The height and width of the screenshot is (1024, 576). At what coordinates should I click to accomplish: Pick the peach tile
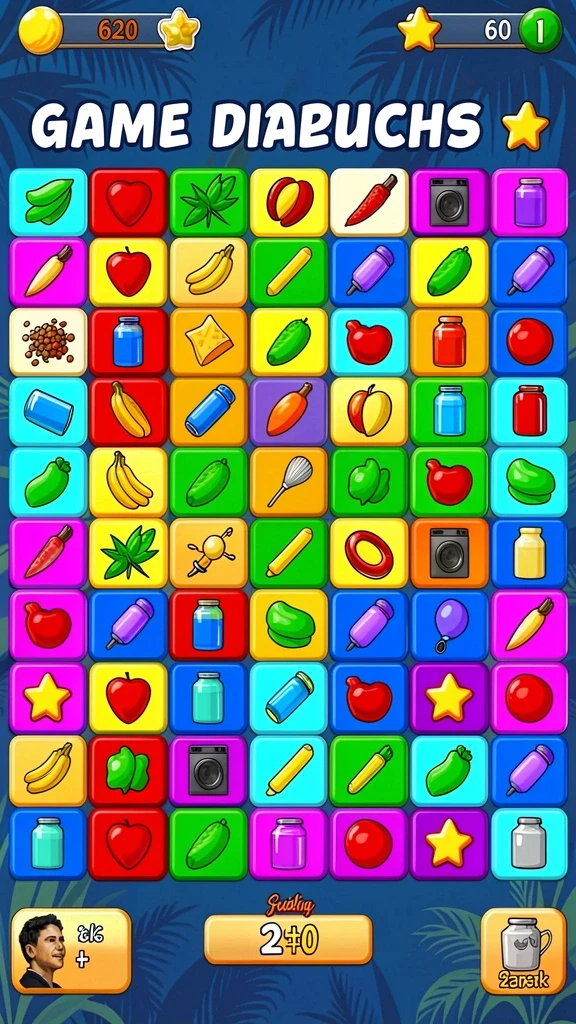(370, 412)
